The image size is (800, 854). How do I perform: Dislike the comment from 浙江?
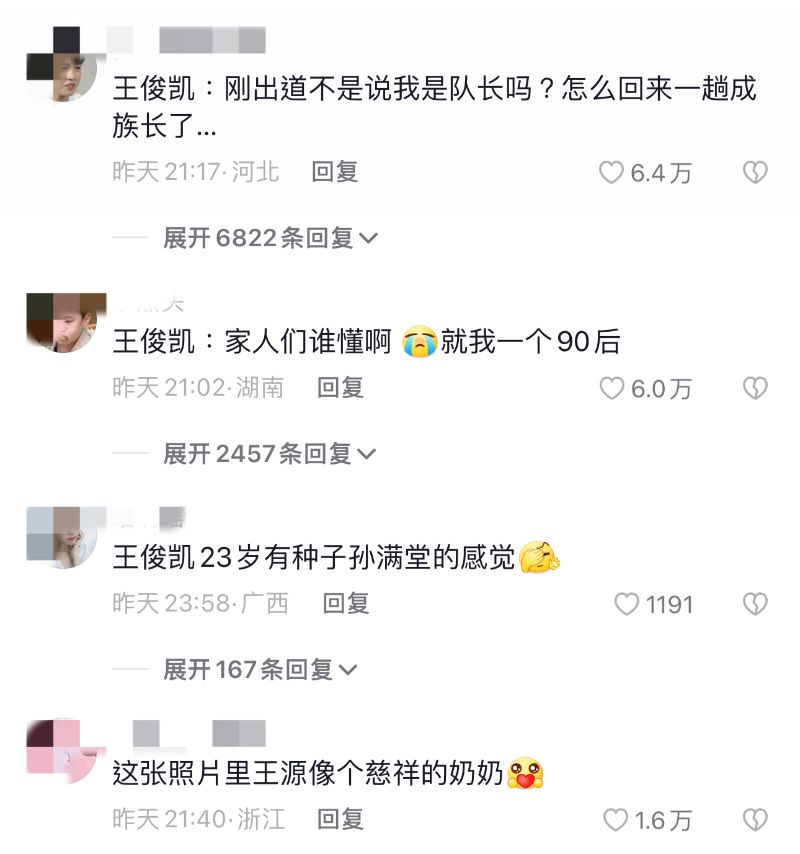[755, 821]
